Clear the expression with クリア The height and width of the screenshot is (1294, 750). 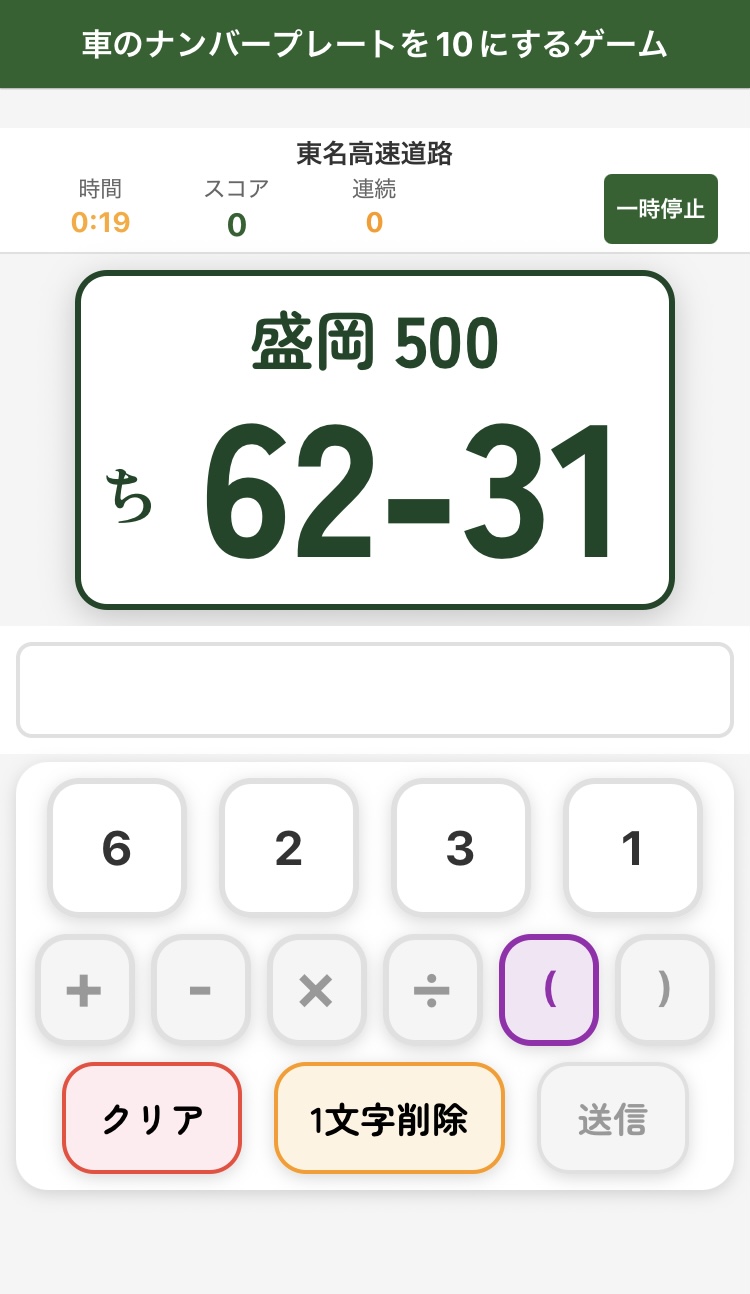(x=152, y=1118)
